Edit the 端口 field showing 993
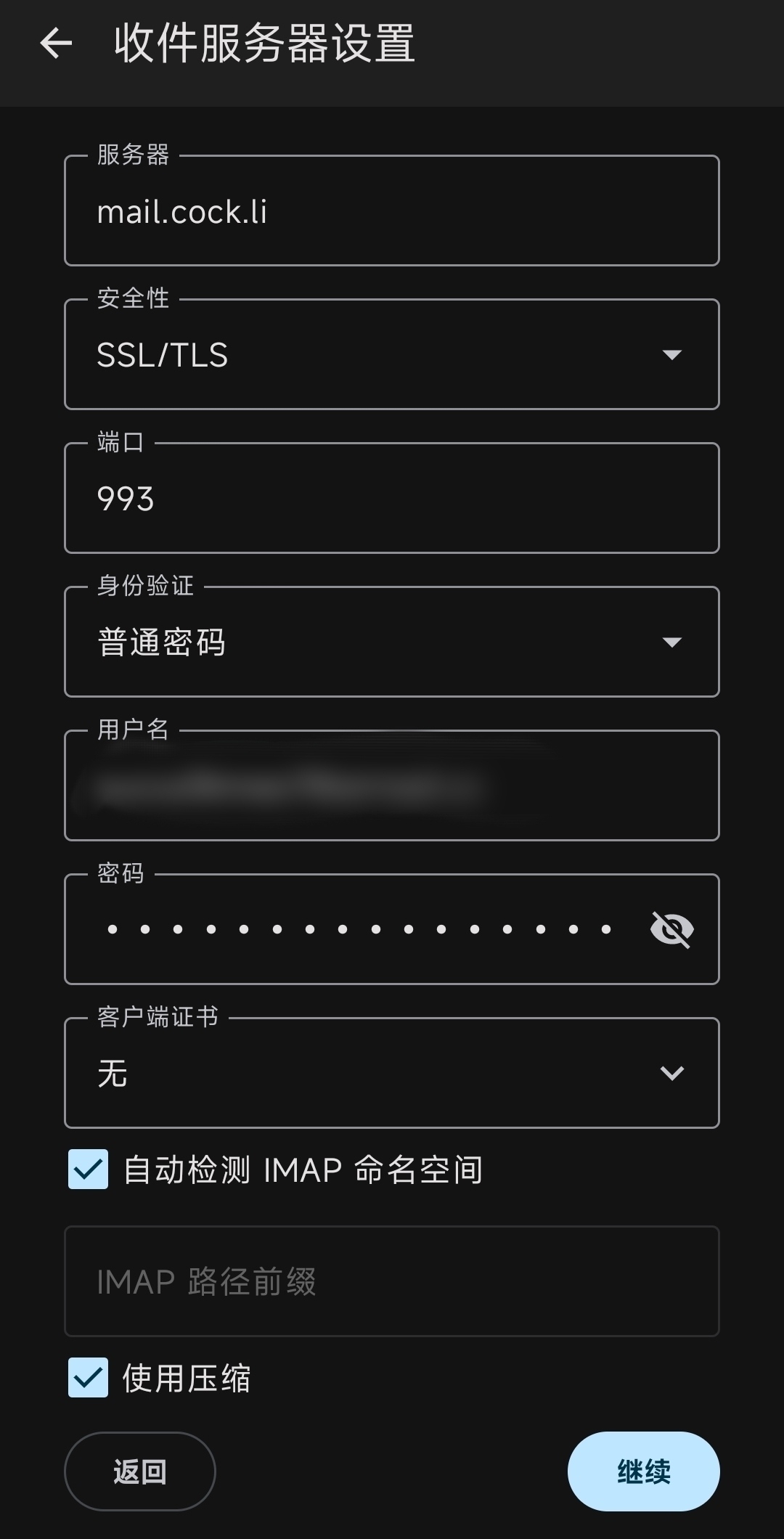 [x=392, y=499]
